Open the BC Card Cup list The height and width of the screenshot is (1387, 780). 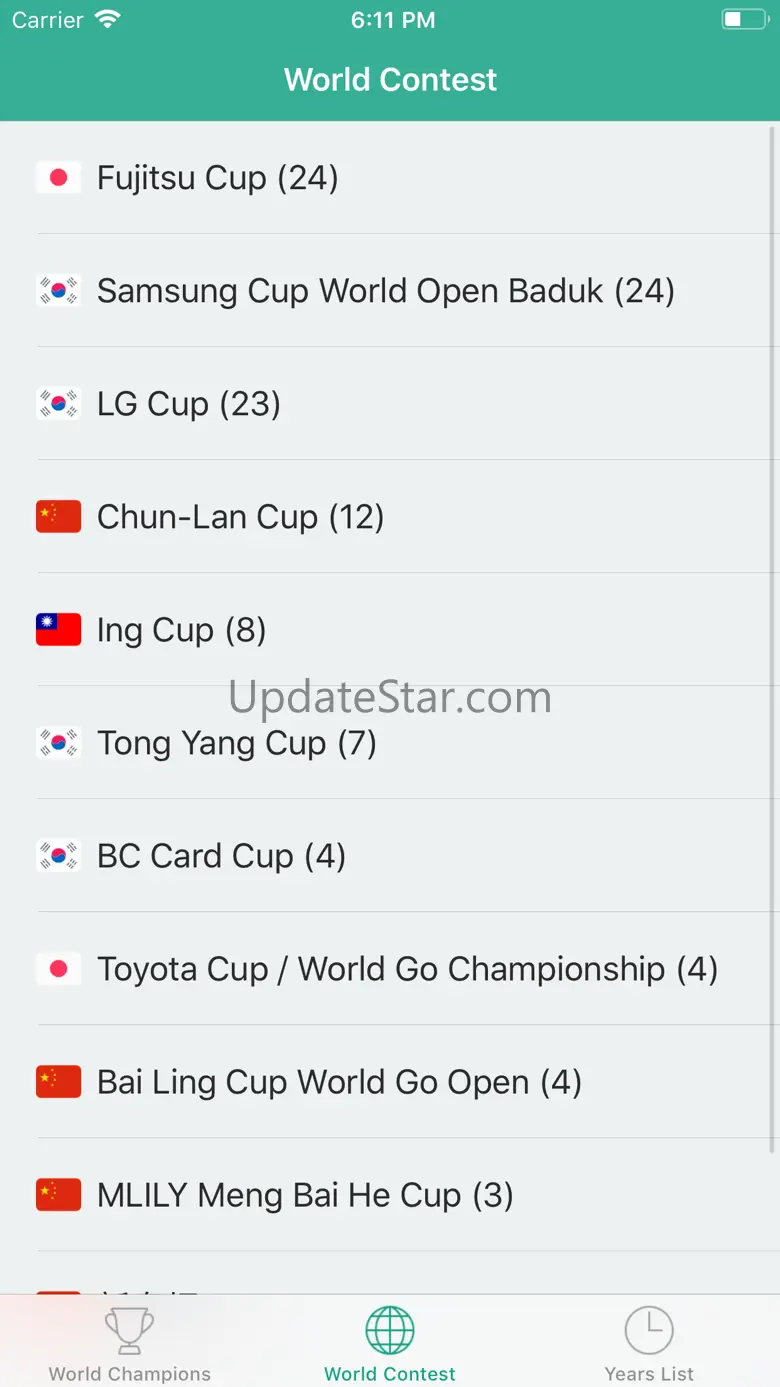(390, 856)
